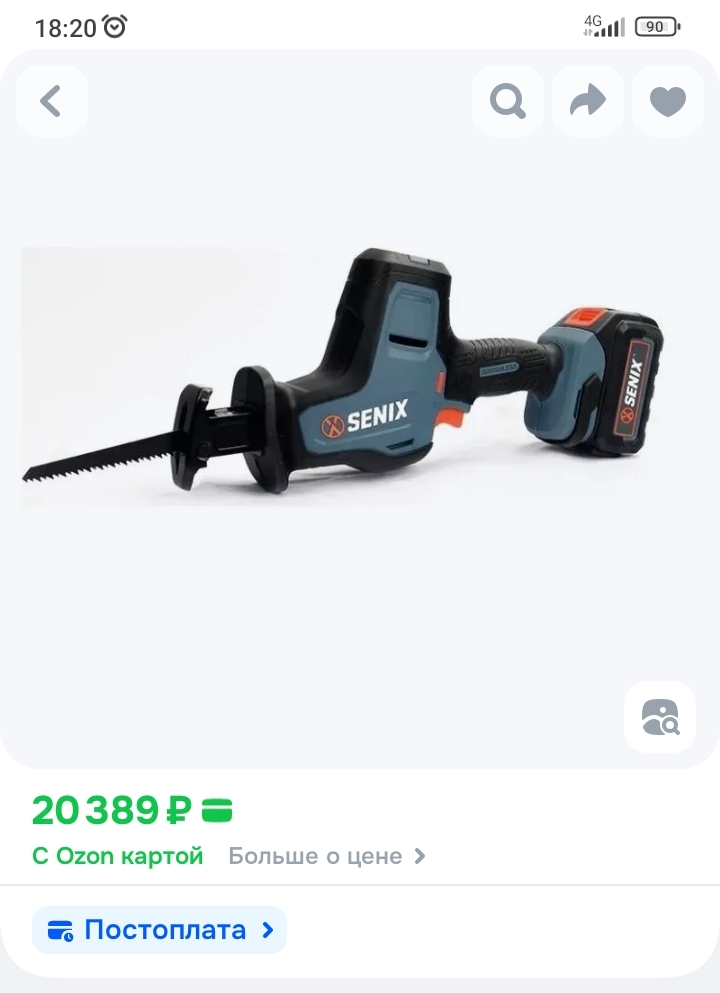Open the "Больше о цене" price details
Screen dimensions: 720x993
(x=327, y=856)
